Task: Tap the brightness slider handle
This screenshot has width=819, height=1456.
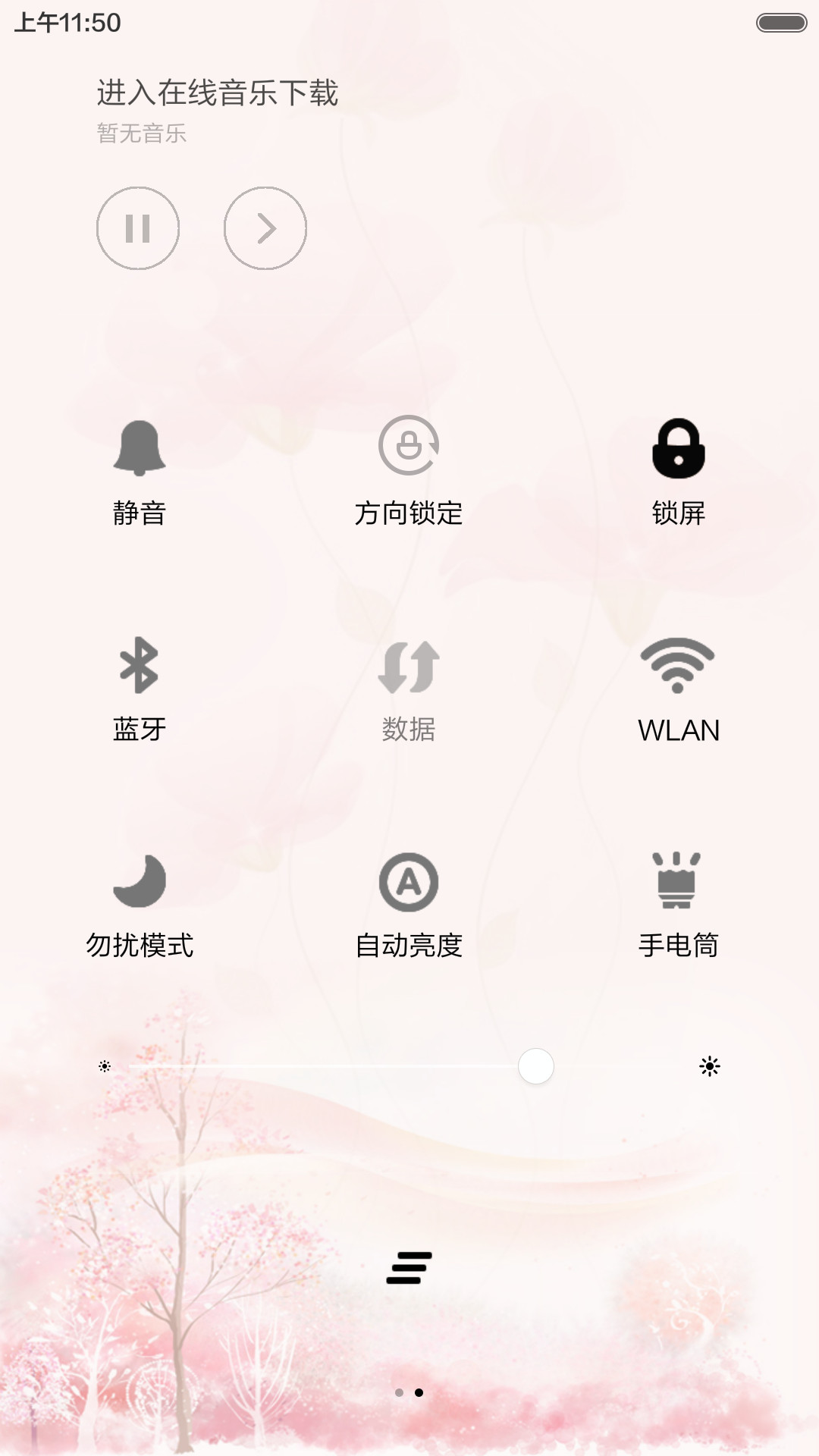Action: (x=536, y=1066)
